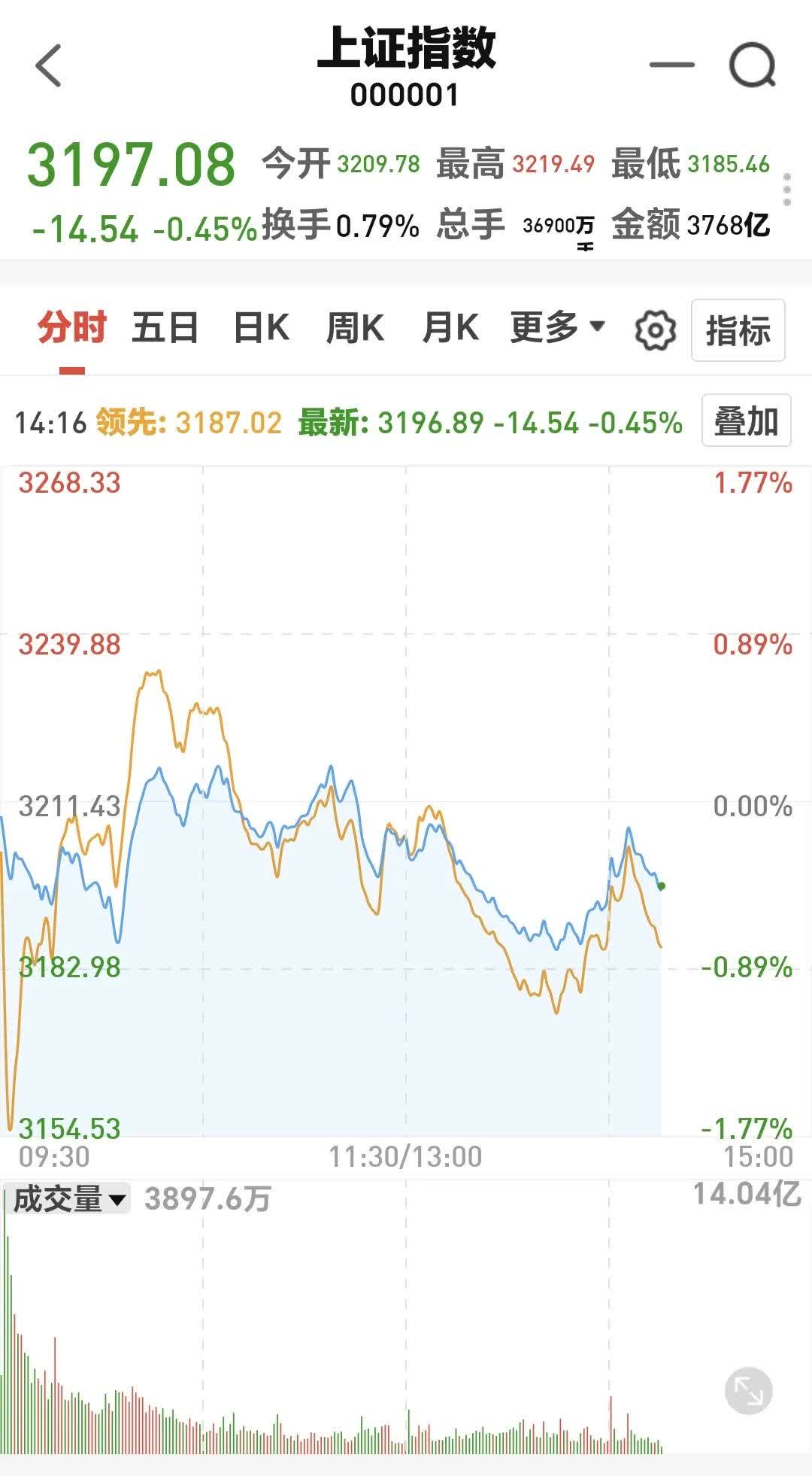The height and width of the screenshot is (1476, 812).
Task: Open chart settings gear icon
Action: (655, 330)
